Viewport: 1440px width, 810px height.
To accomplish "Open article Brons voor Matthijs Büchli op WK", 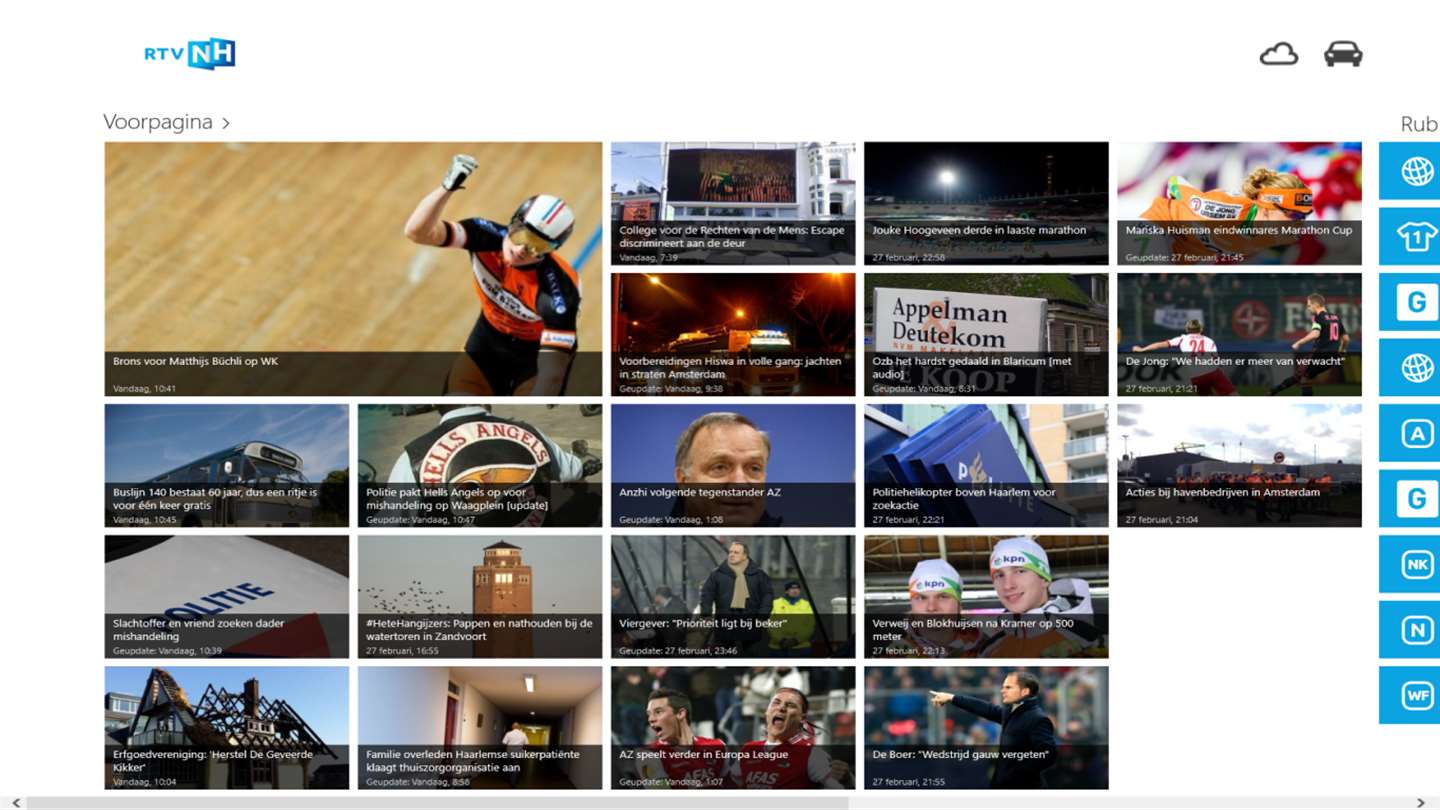I will [353, 268].
